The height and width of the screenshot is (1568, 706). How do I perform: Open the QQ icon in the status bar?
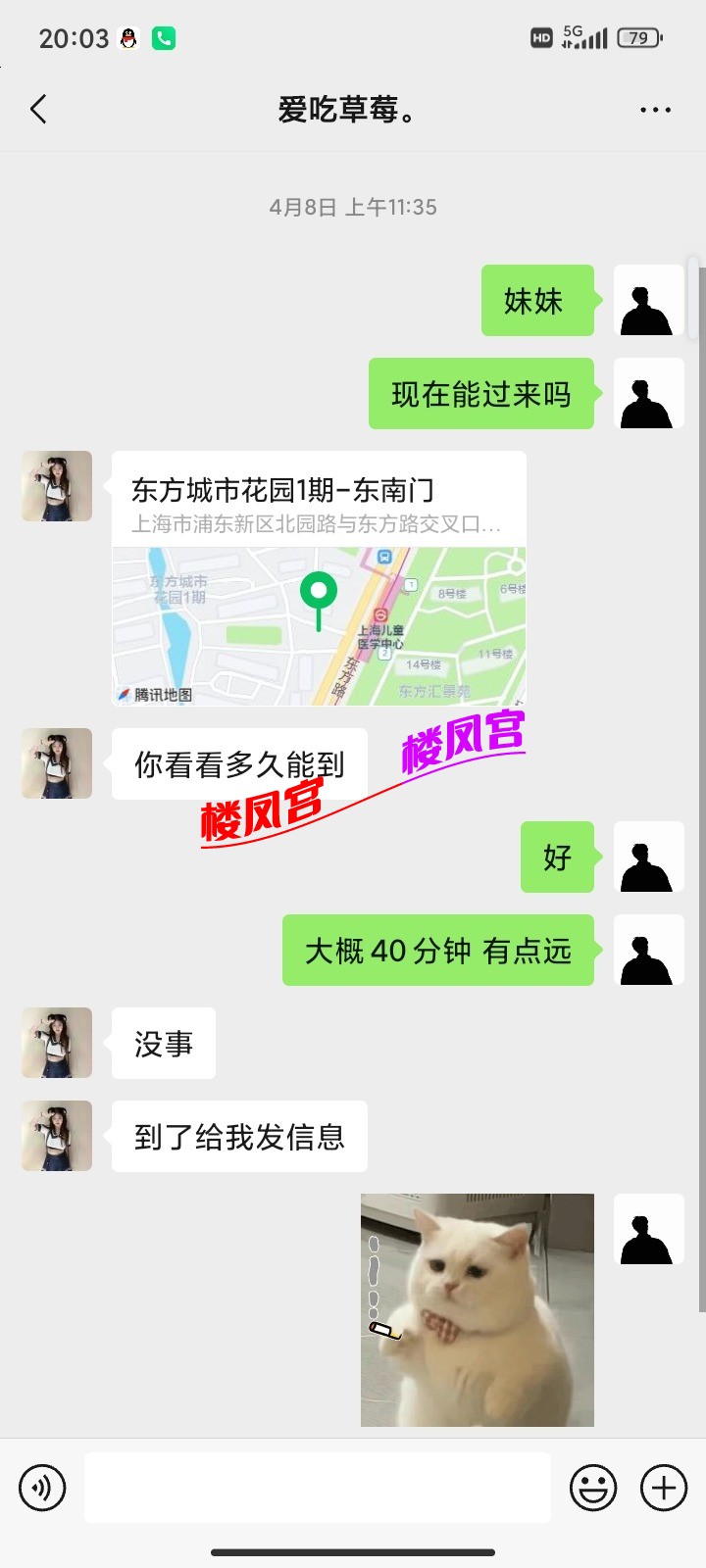point(126,37)
